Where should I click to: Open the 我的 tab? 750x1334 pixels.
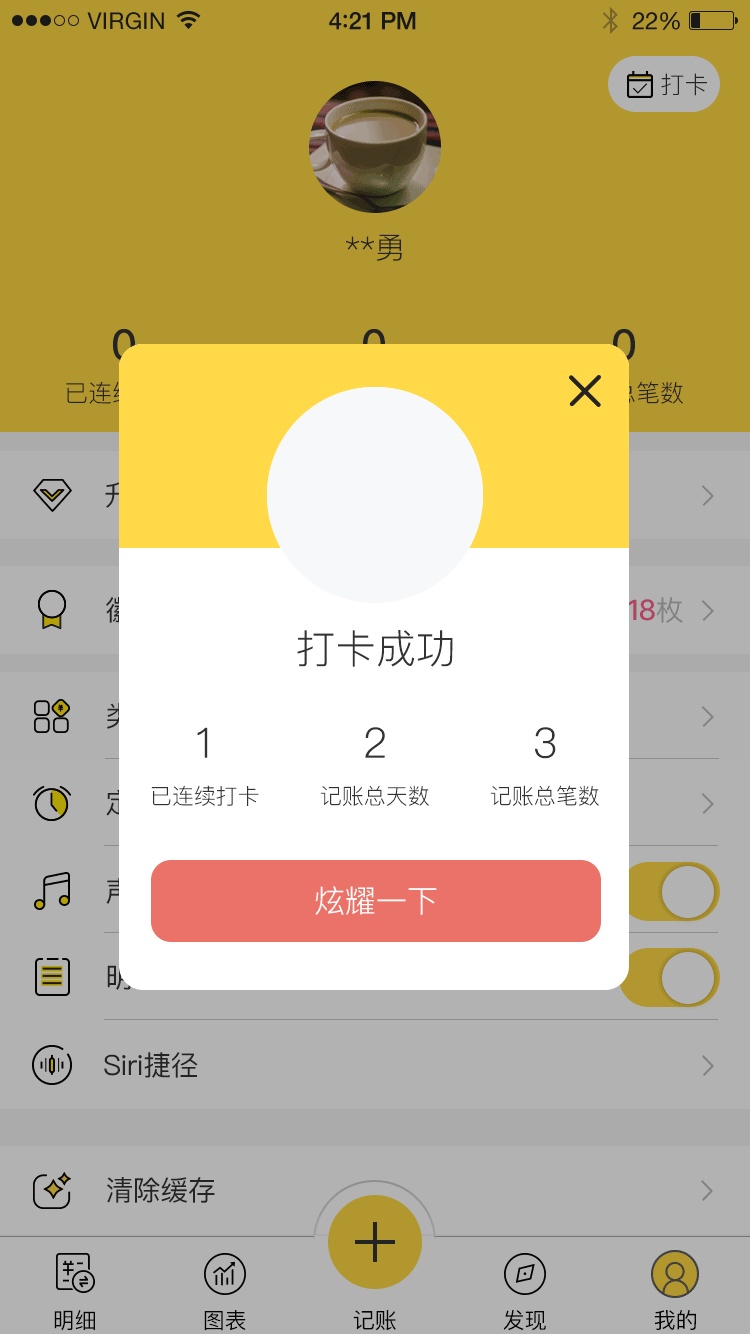675,1290
